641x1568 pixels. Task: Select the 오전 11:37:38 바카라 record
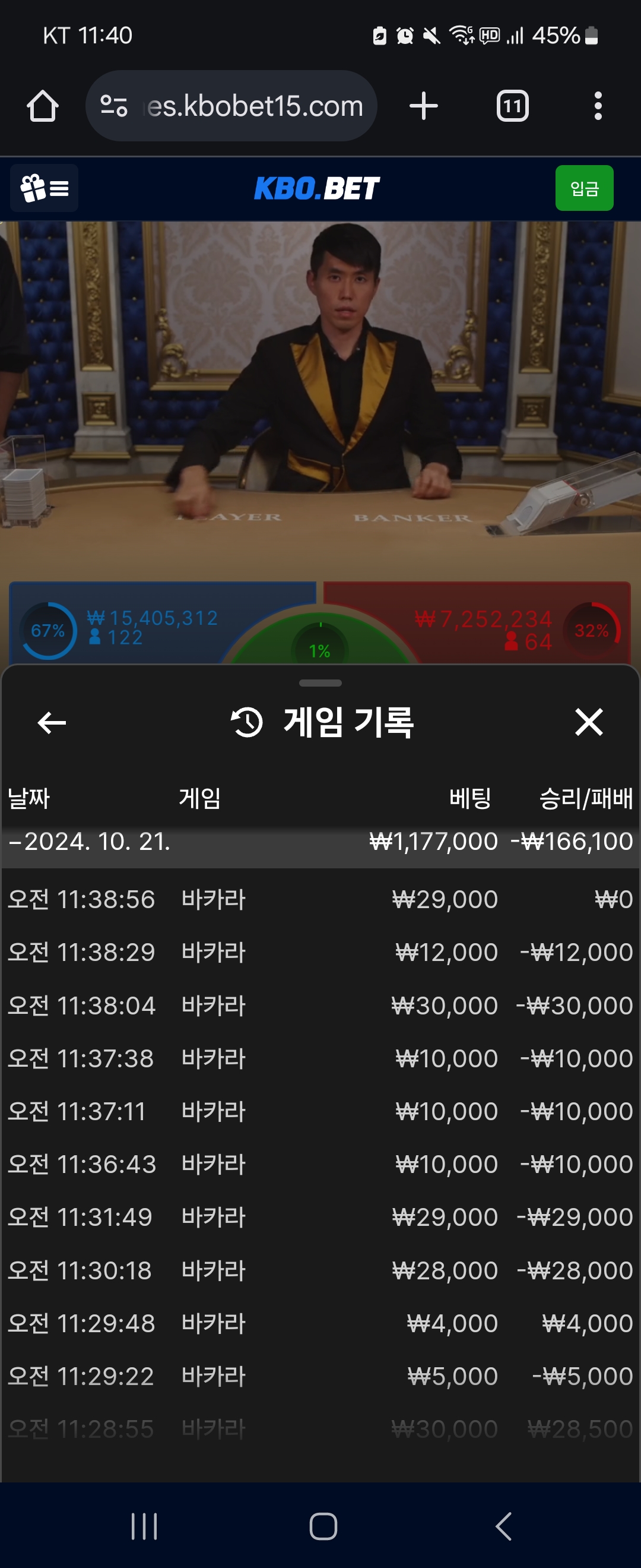[x=320, y=1058]
